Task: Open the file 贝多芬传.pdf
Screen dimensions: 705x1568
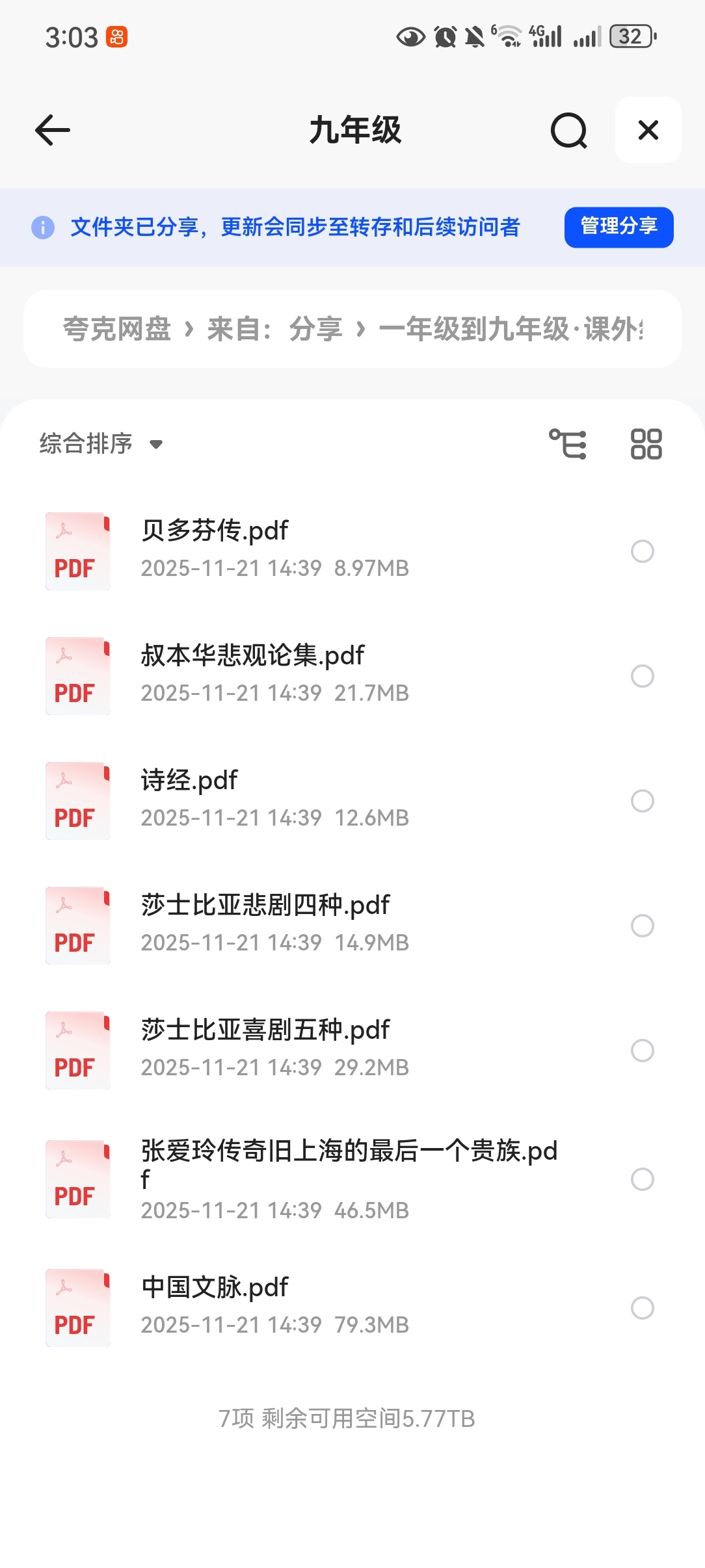Action: 215,531
